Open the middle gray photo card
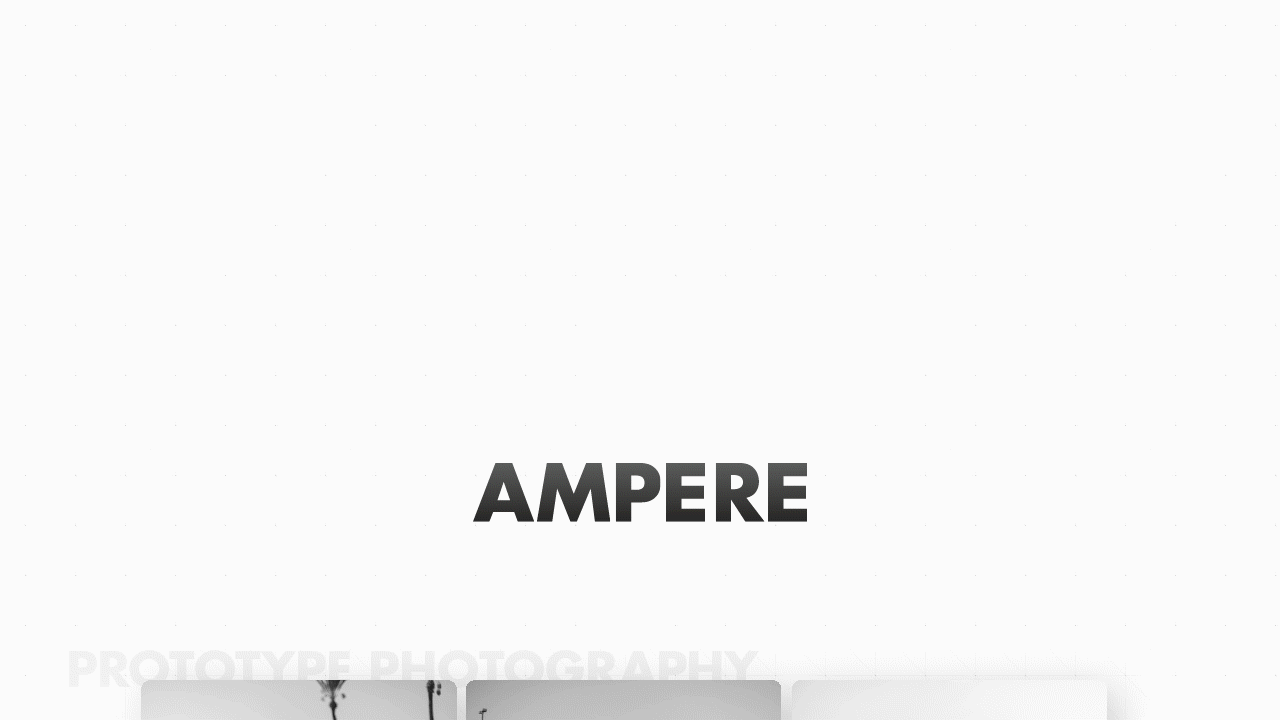Screen dimensions: 1280x720 (623, 700)
